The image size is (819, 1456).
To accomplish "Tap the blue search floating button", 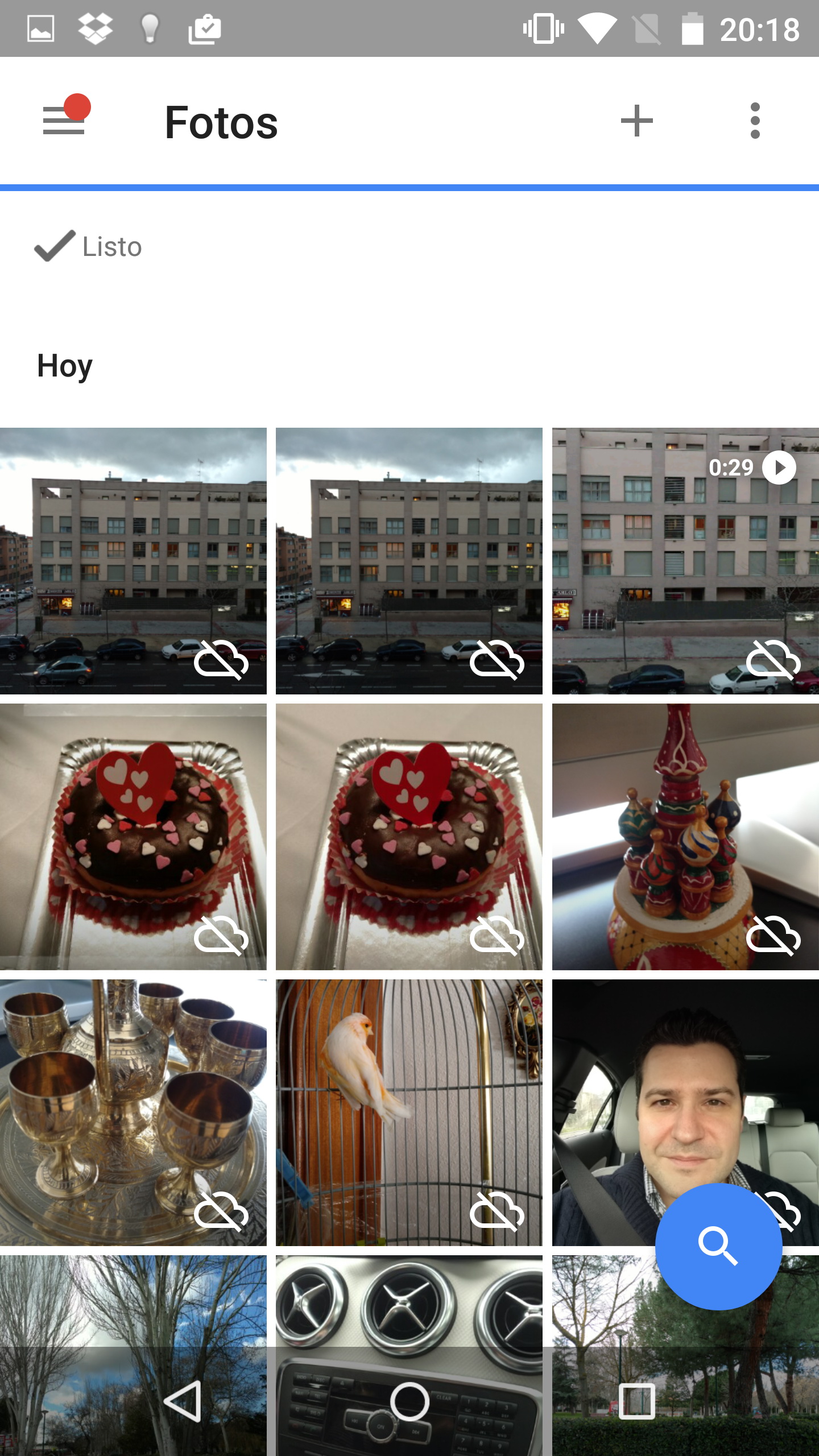I will (718, 1246).
